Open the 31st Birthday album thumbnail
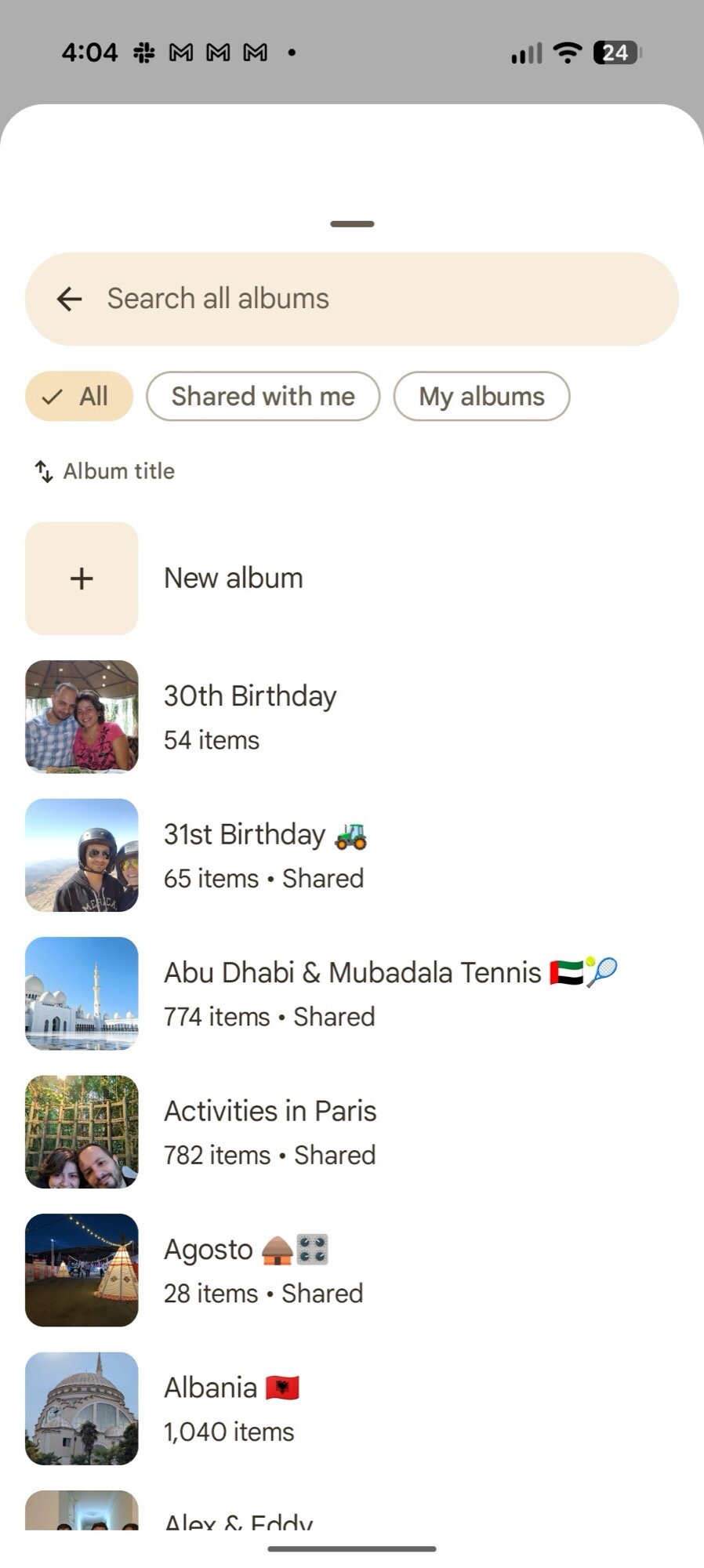Viewport: 704px width, 1568px height. (81, 855)
